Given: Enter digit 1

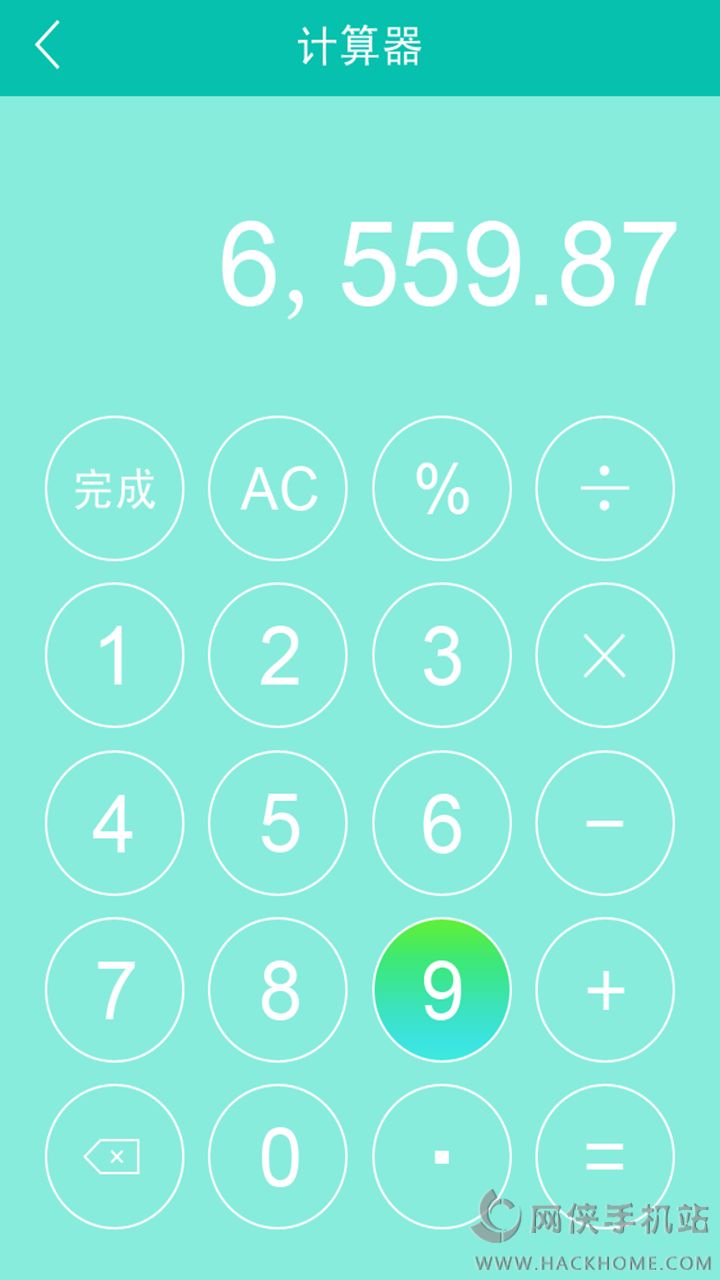Looking at the screenshot, I should (115, 656).
